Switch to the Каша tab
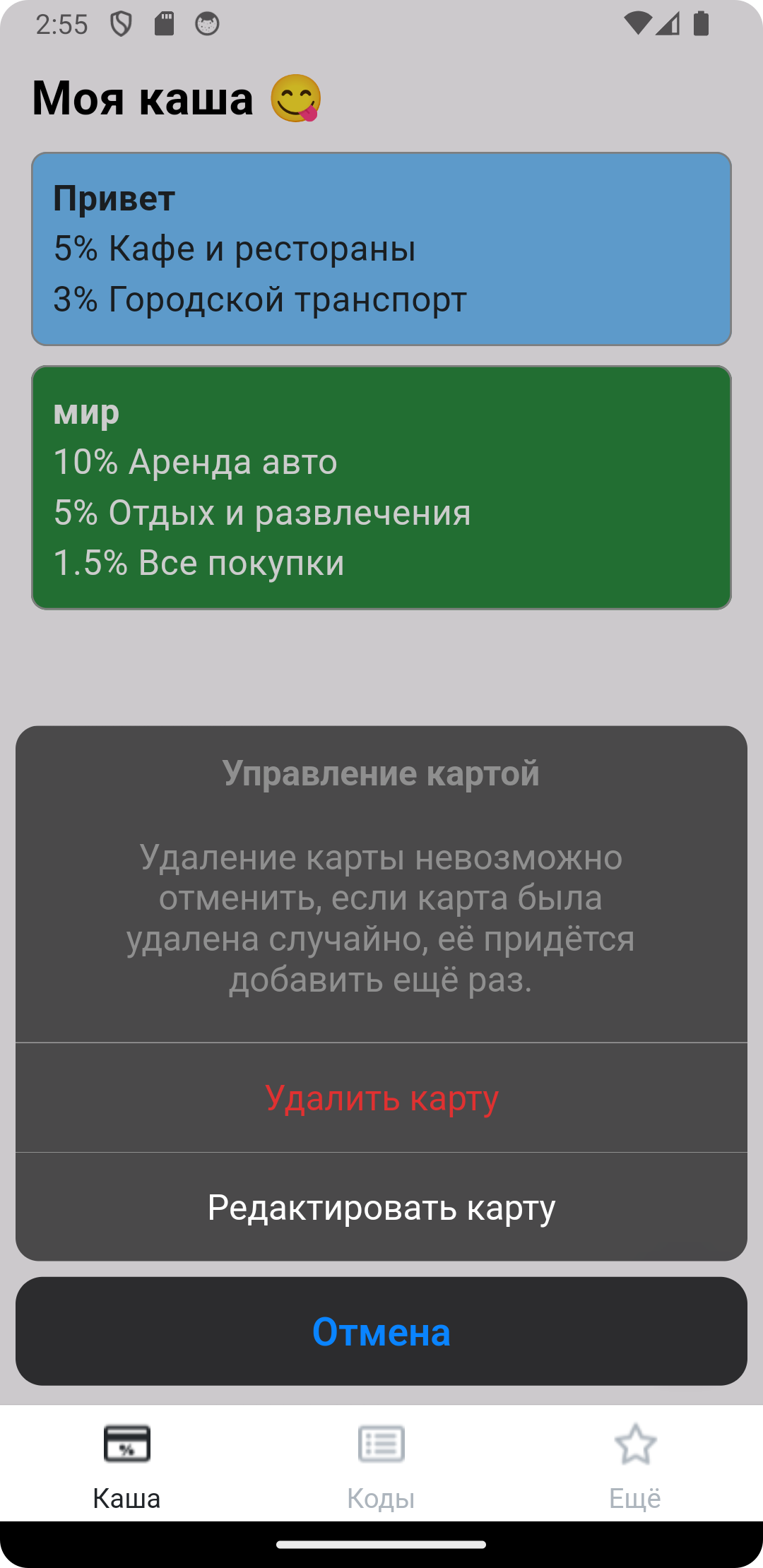Image resolution: width=763 pixels, height=1568 pixels. click(x=127, y=1465)
